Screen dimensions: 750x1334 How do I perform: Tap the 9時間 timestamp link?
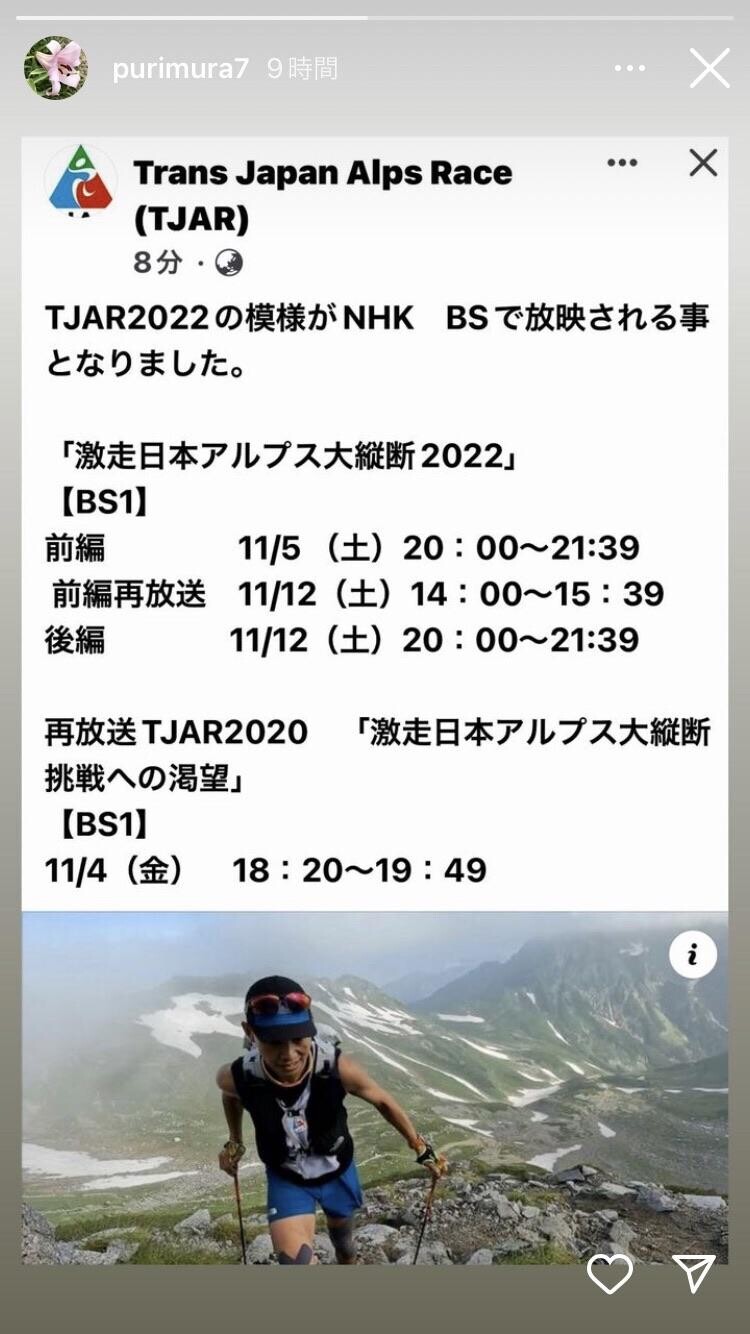(x=300, y=68)
